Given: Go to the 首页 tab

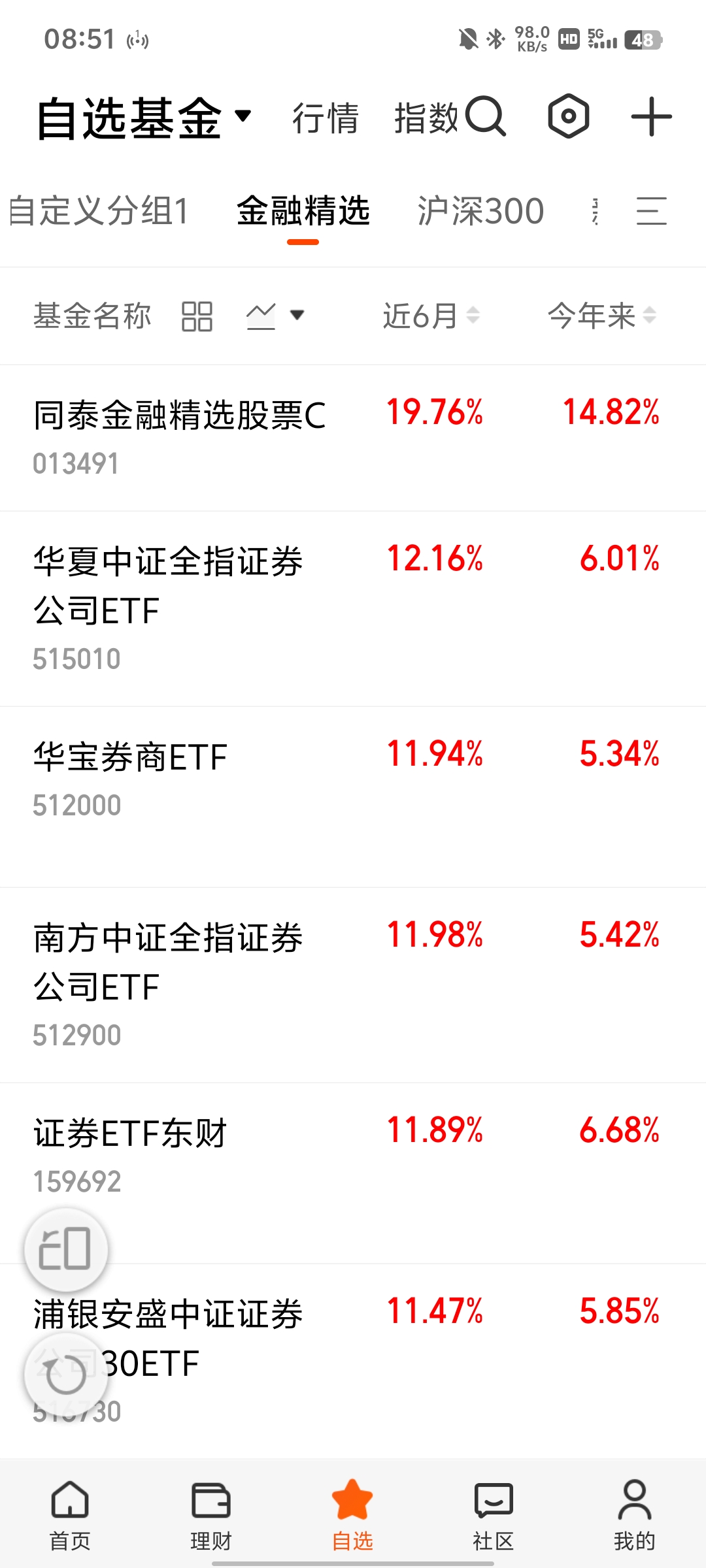Looking at the screenshot, I should [x=70, y=1514].
